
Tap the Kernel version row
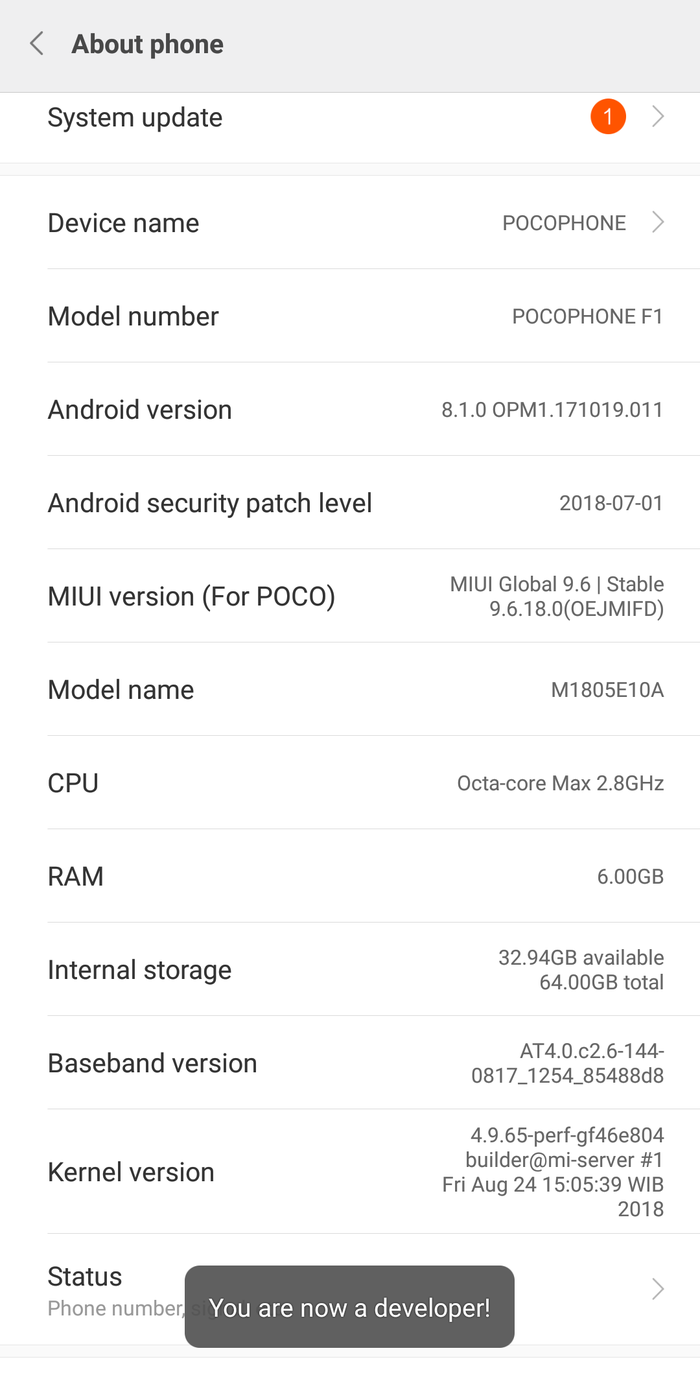(x=350, y=1172)
